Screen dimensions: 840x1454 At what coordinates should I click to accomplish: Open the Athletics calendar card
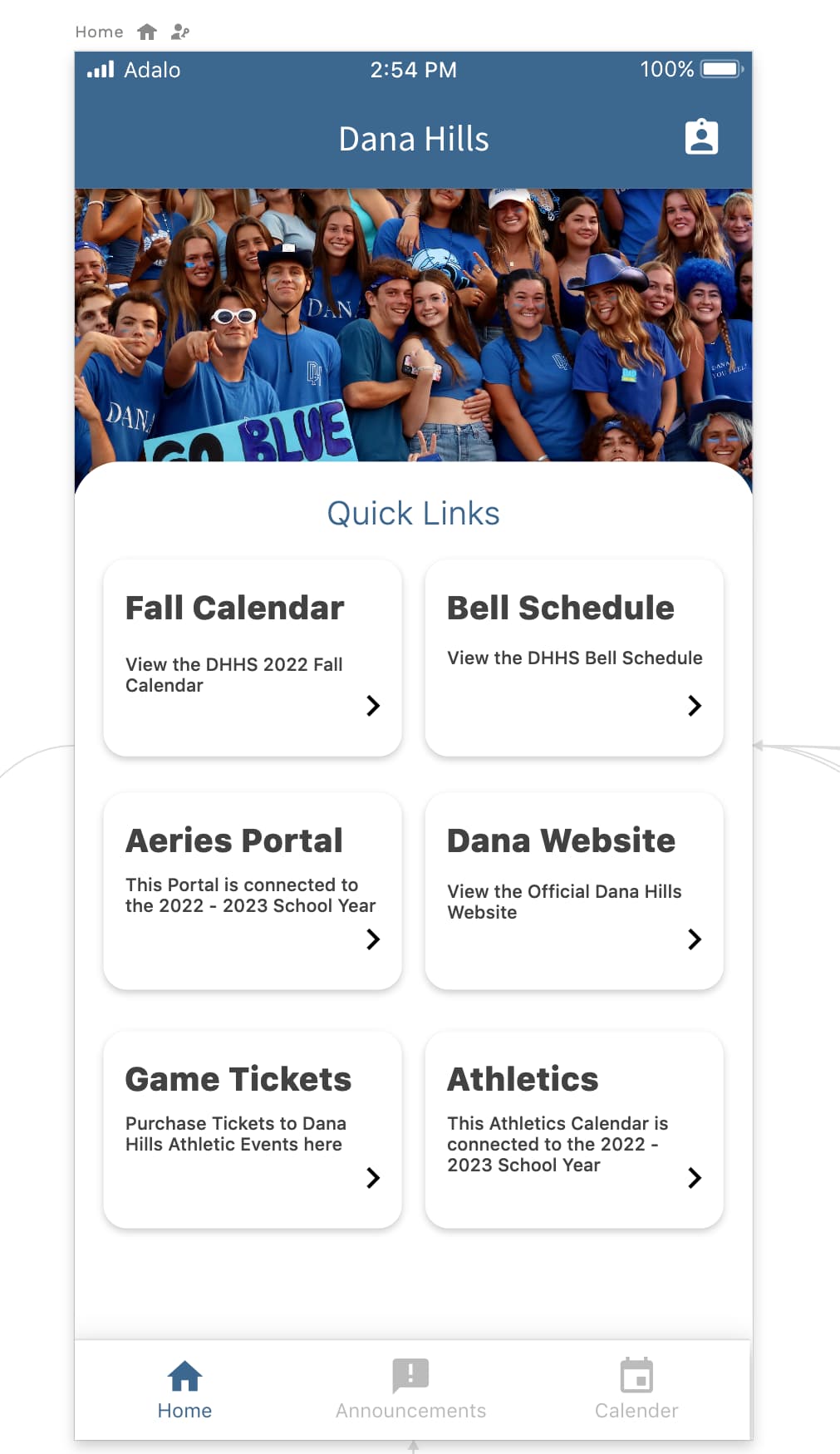(574, 1130)
